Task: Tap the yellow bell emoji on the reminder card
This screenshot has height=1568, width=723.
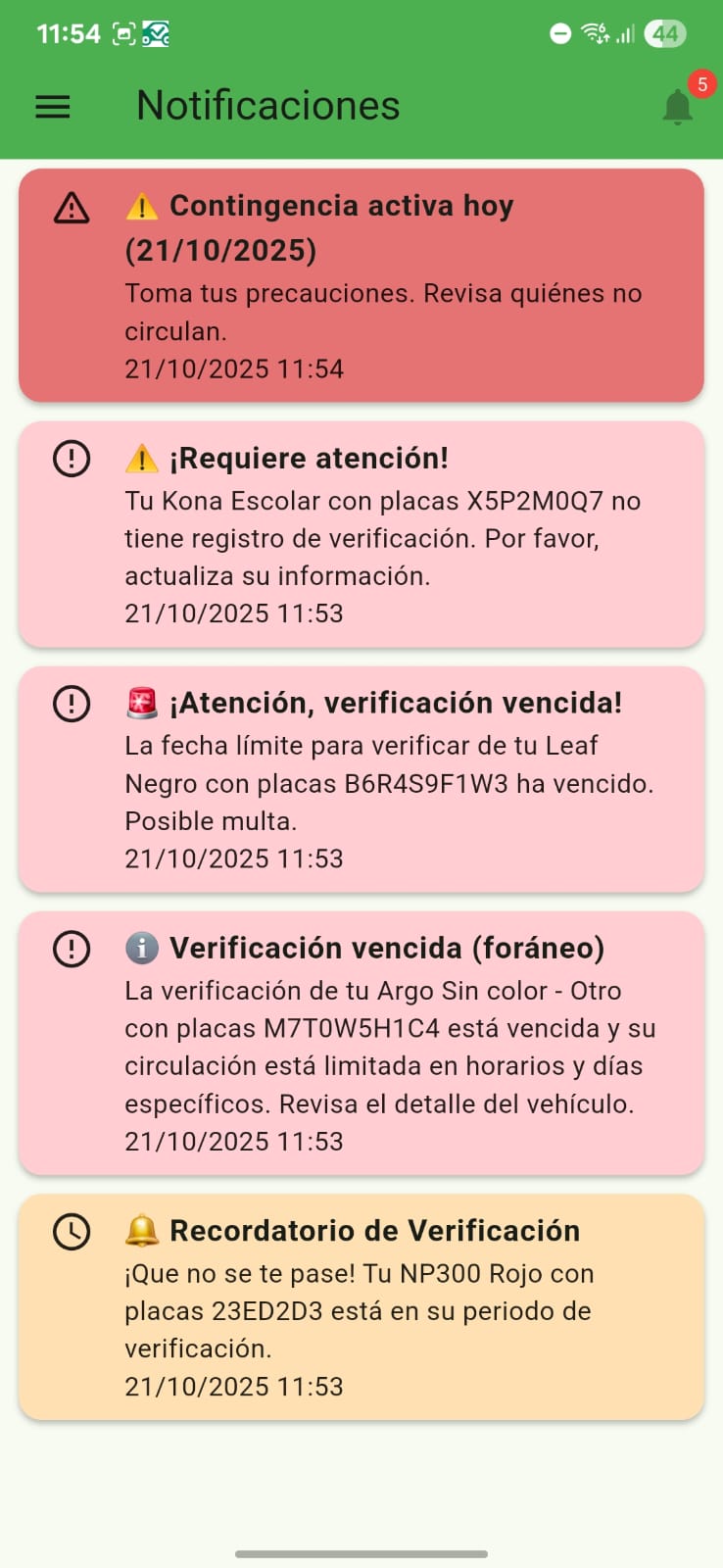Action: (x=143, y=1231)
